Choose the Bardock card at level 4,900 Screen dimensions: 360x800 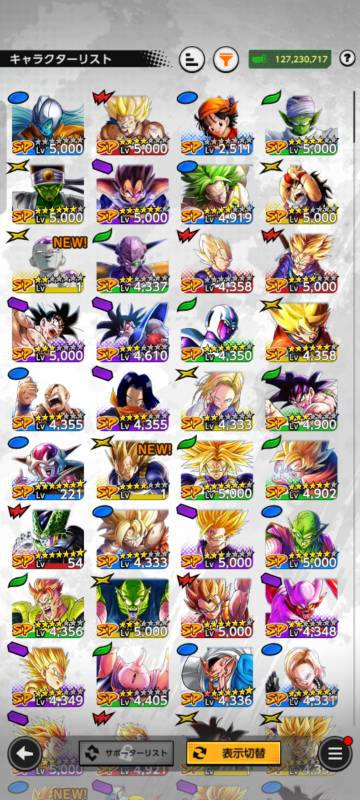point(301,401)
